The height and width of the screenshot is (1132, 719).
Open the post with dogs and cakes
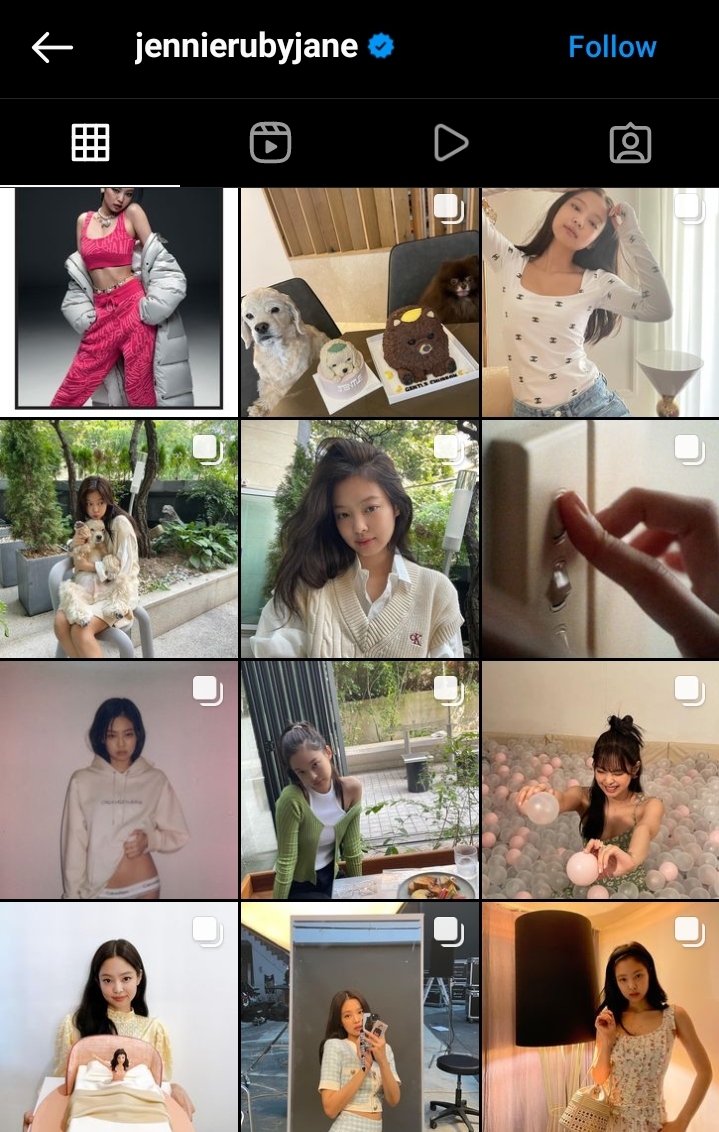(360, 301)
